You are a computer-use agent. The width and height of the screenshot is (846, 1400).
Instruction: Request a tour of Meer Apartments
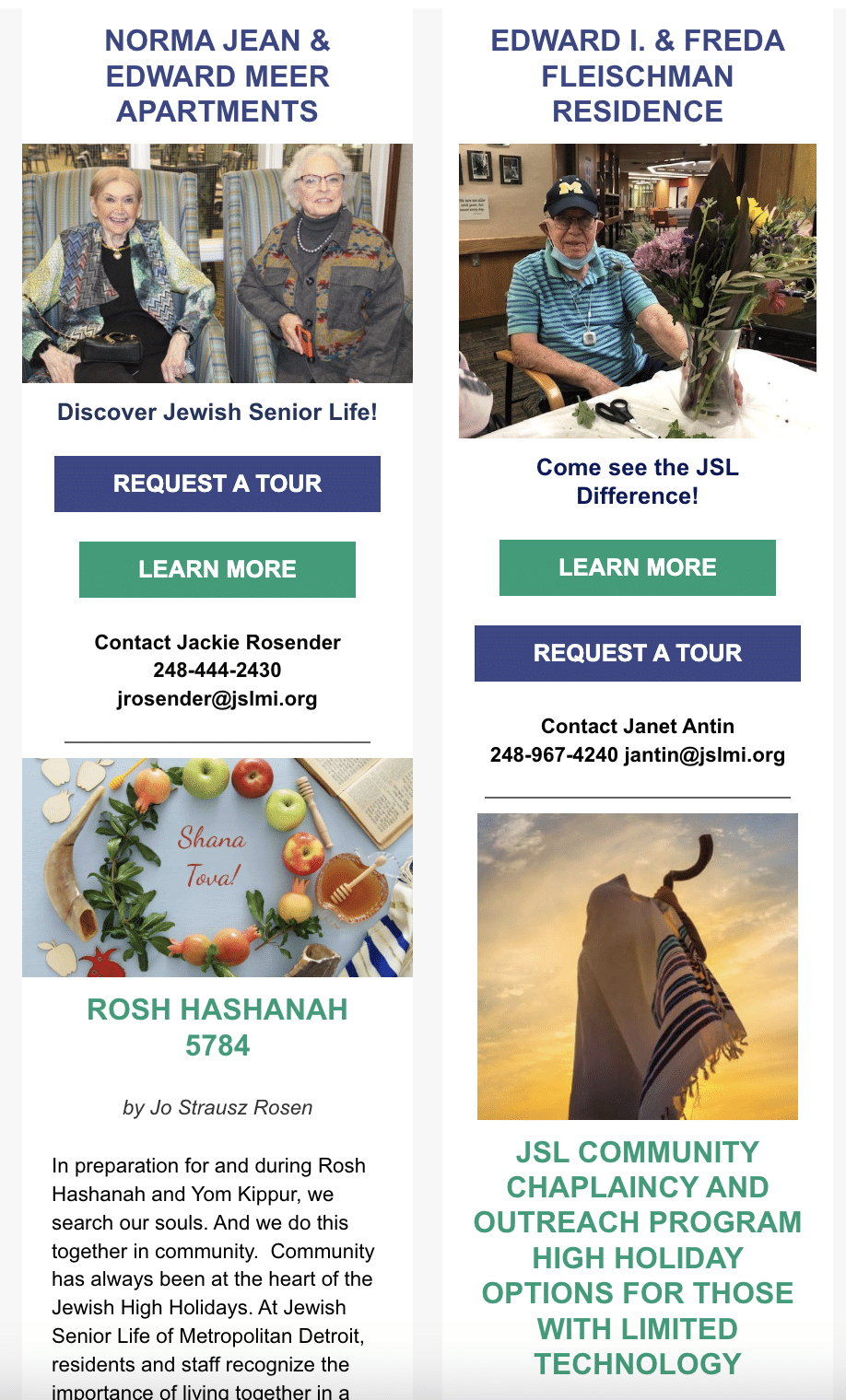[217, 484]
